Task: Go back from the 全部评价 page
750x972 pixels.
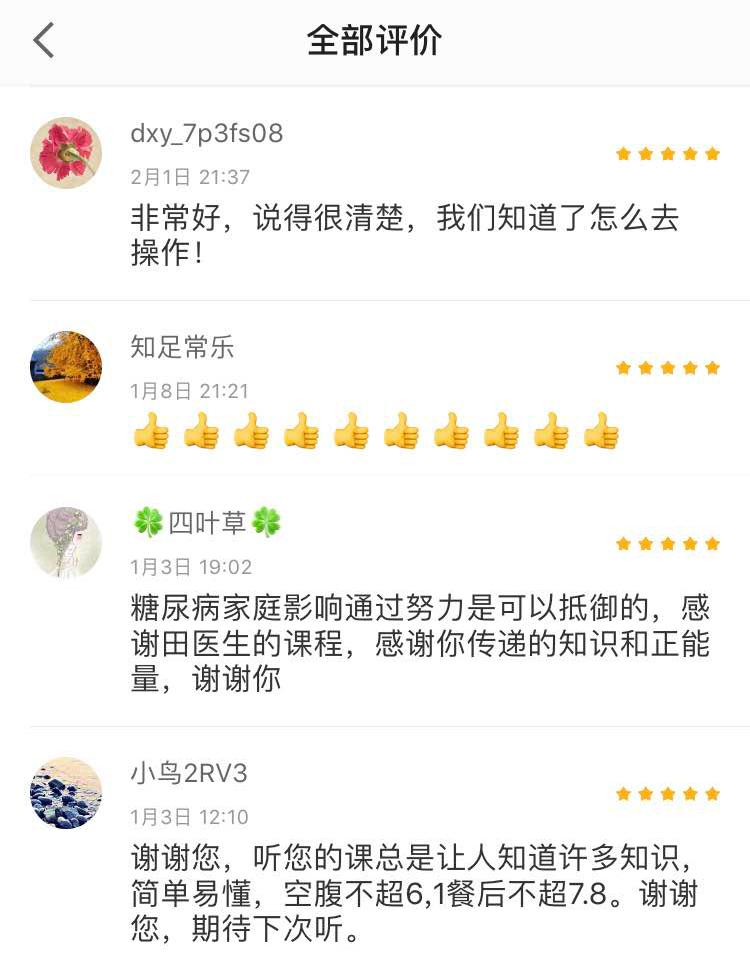Action: [x=43, y=41]
